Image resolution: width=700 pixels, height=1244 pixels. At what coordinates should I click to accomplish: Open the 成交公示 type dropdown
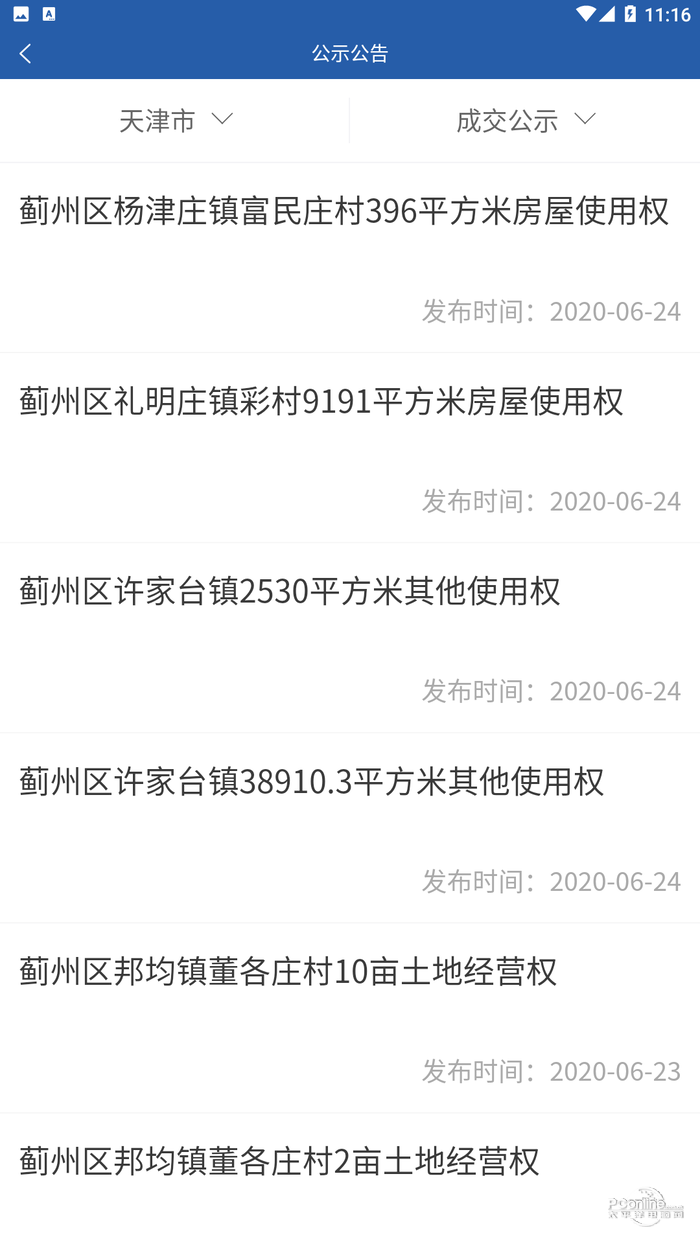tap(525, 121)
